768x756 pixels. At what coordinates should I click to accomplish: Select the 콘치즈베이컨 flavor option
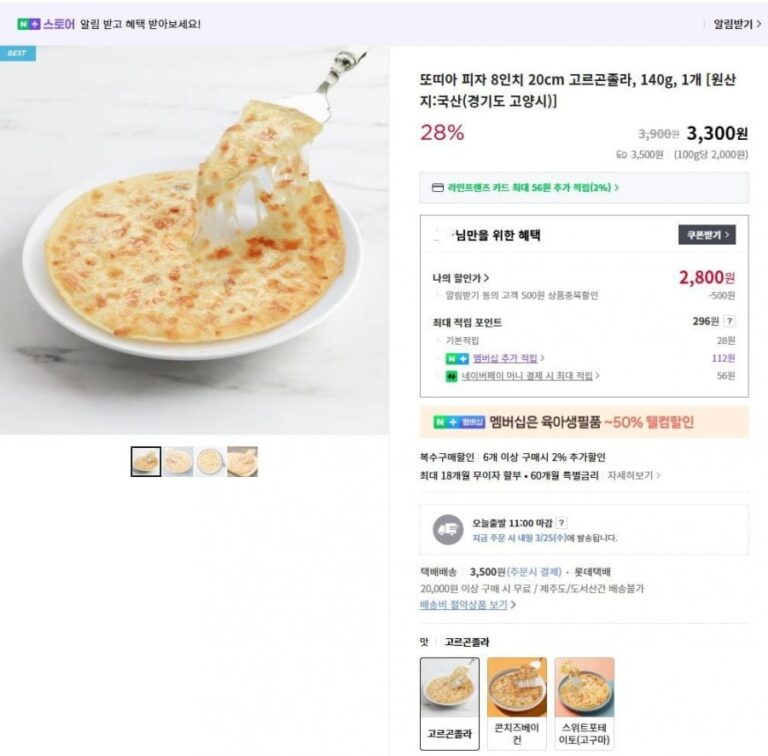[x=516, y=702]
